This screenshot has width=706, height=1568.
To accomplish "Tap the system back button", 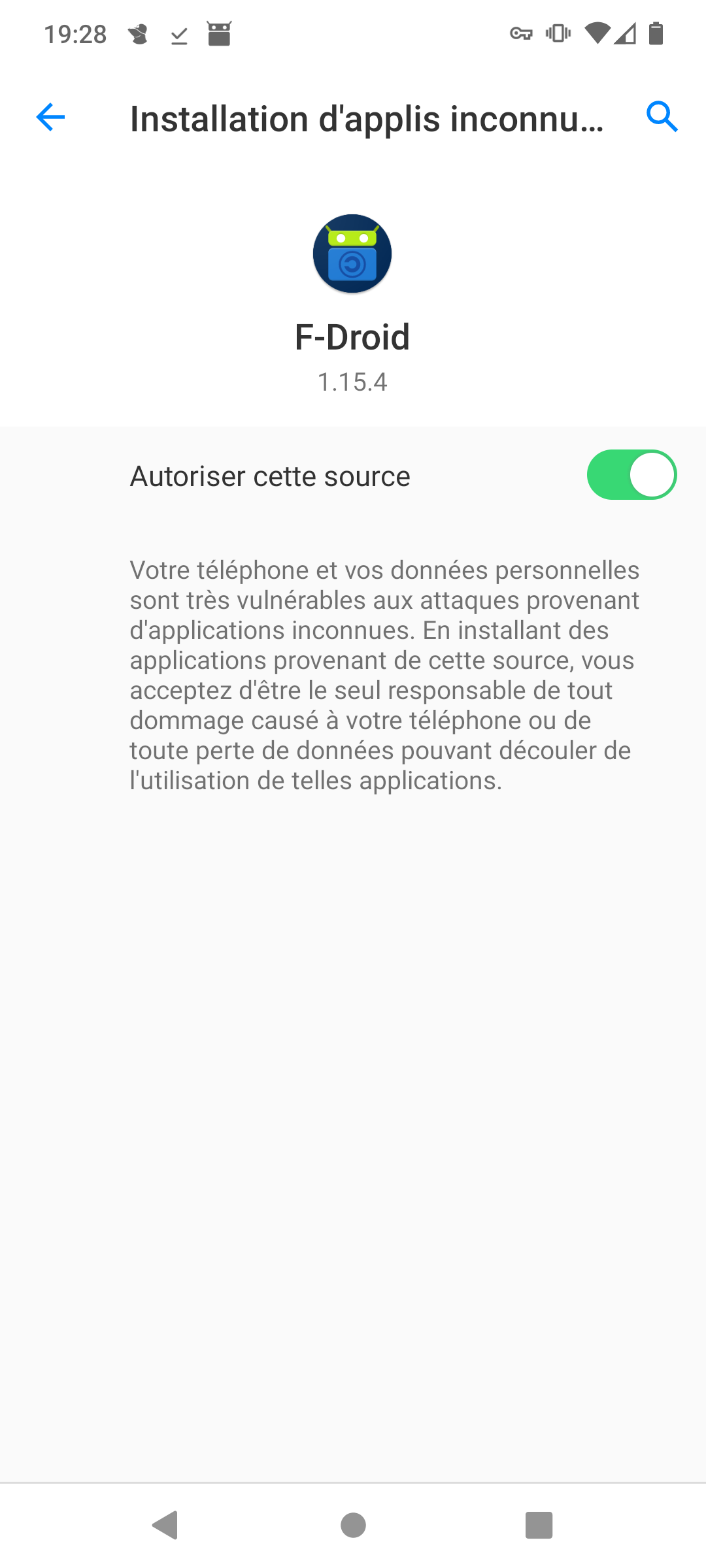I will pyautogui.click(x=165, y=1526).
